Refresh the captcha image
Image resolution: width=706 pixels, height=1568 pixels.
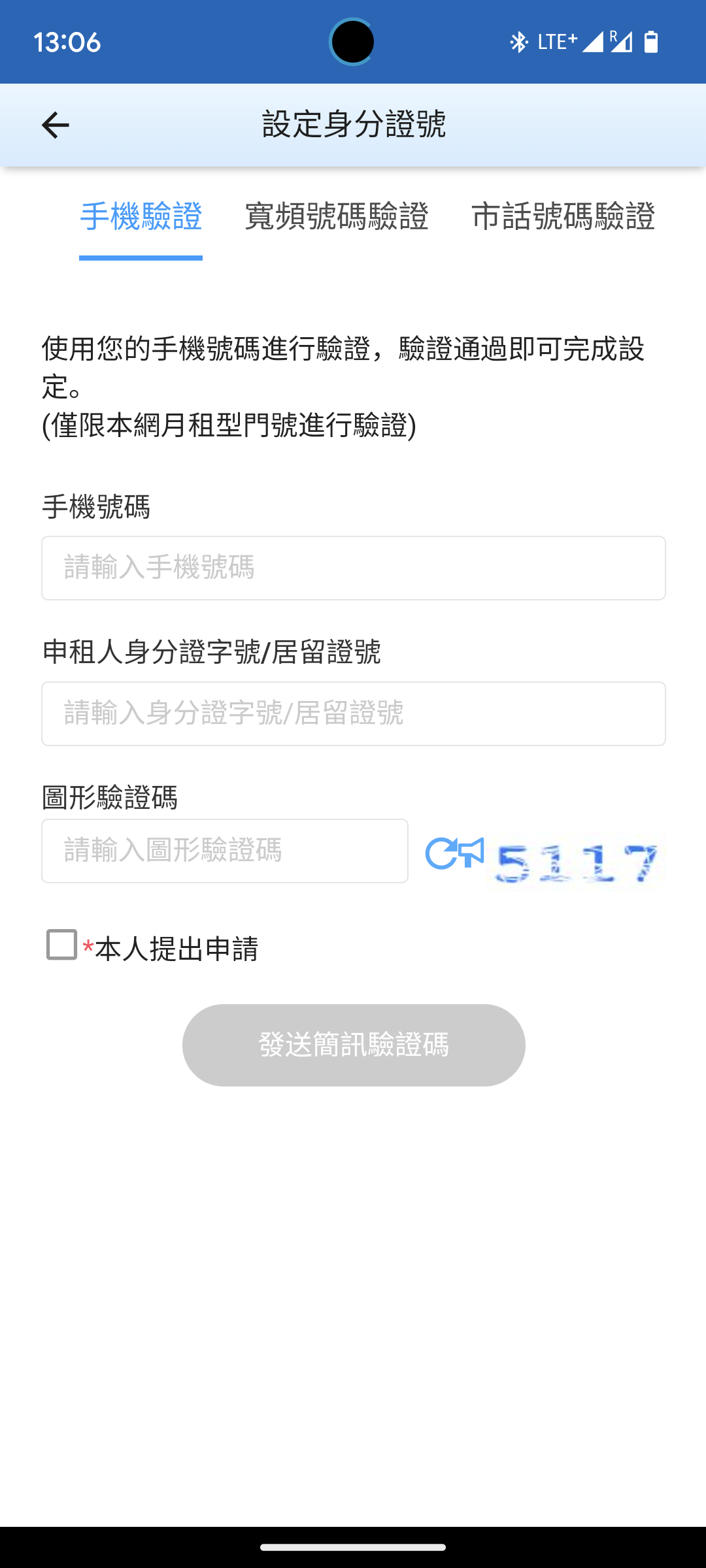pos(441,853)
